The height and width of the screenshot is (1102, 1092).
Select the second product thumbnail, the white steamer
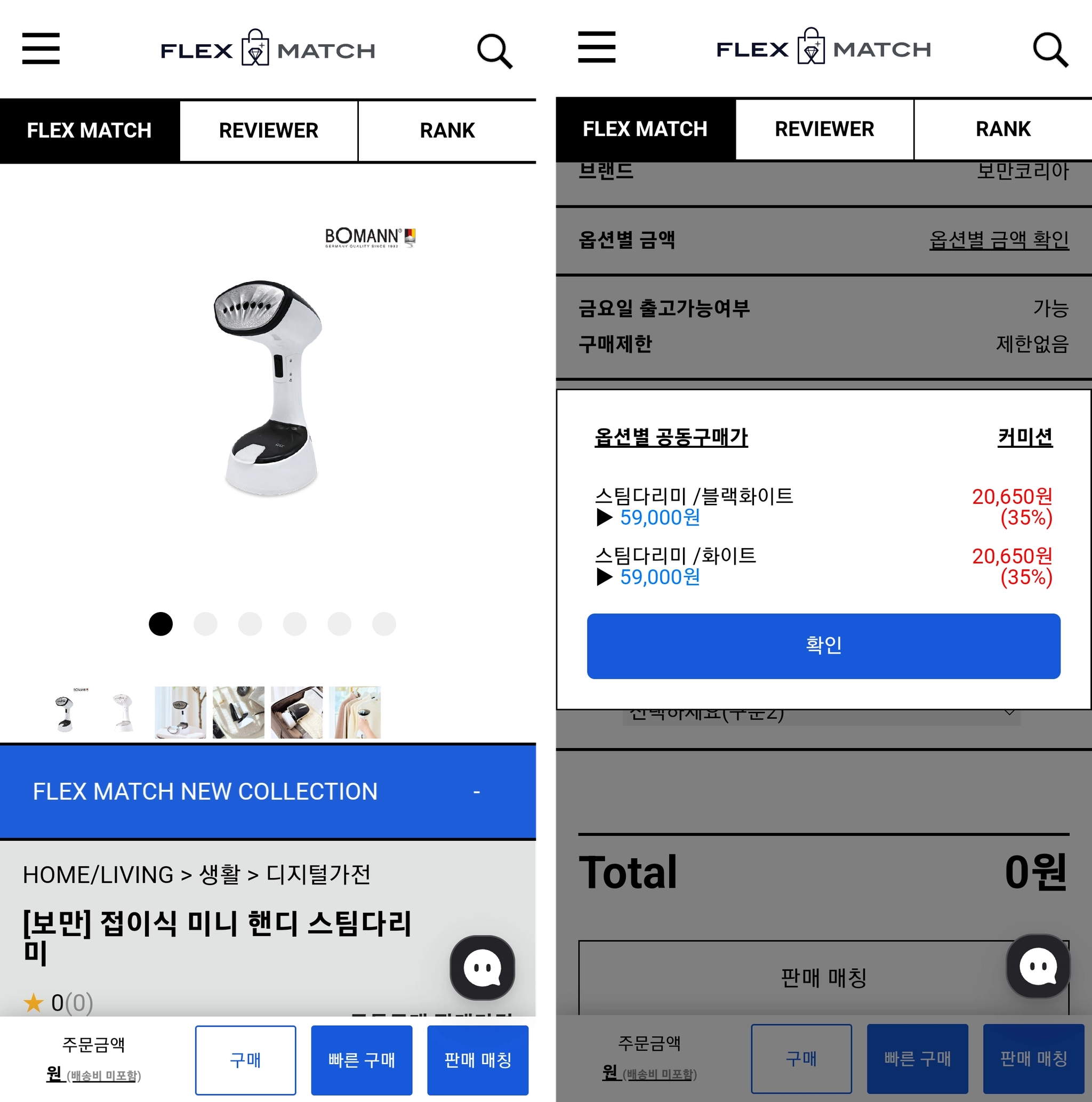123,712
